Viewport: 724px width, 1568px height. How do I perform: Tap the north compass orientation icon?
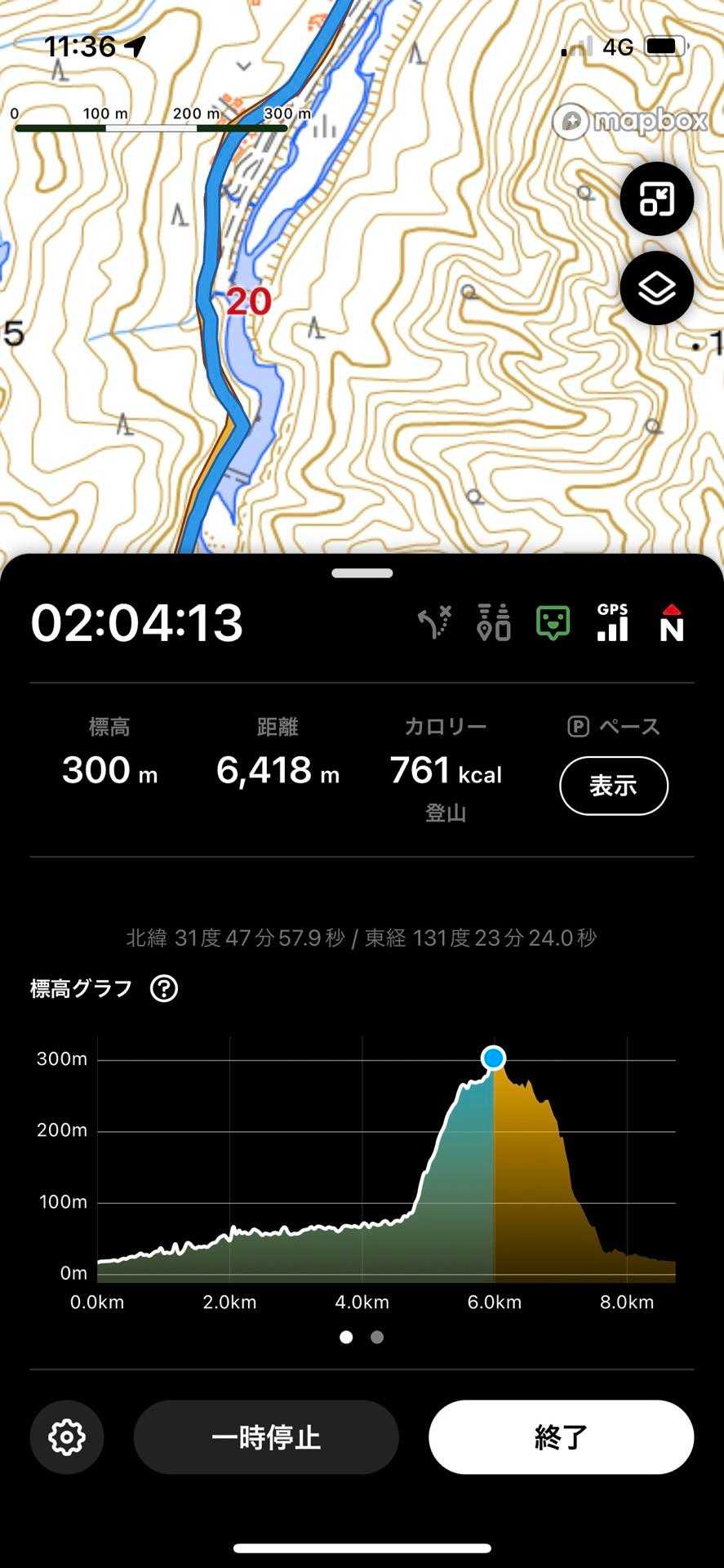[x=671, y=623]
